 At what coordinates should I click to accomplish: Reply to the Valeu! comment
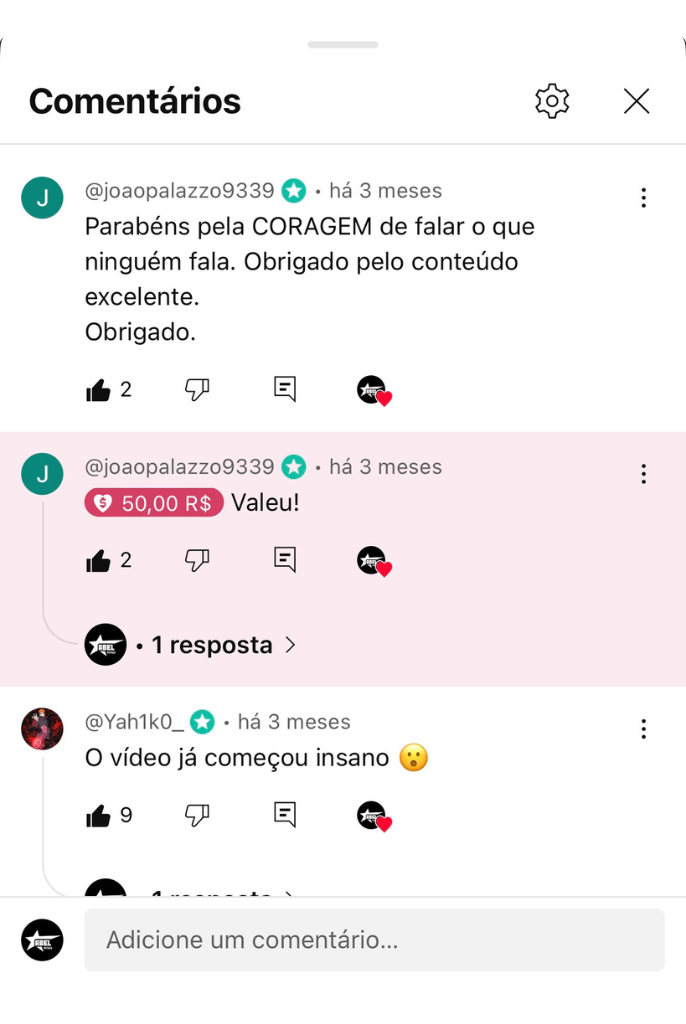click(x=285, y=560)
